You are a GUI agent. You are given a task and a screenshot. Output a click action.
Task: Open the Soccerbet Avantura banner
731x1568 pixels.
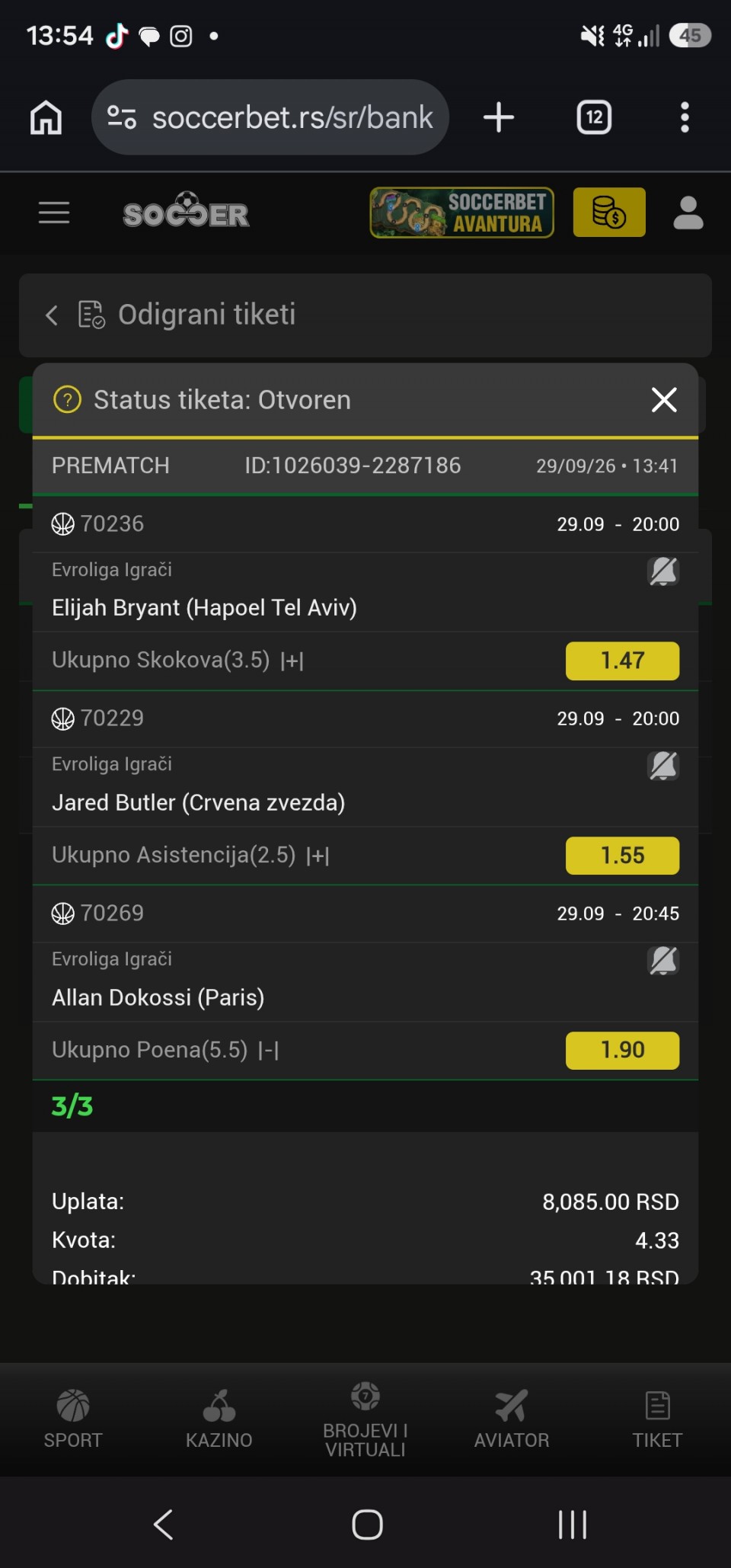tap(461, 213)
